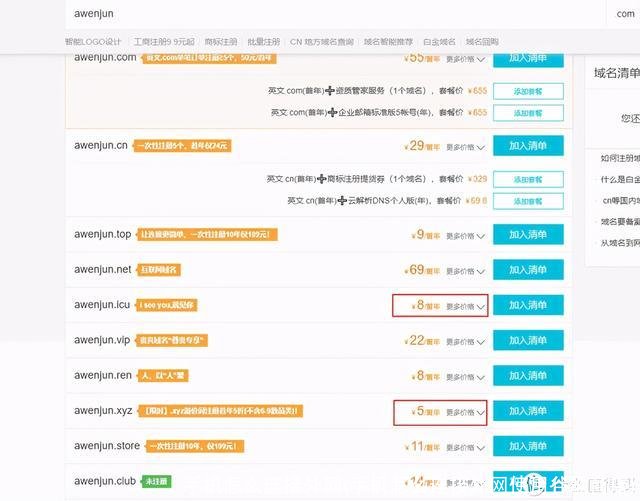Open CN地方域名查询 link

(x=321, y=42)
